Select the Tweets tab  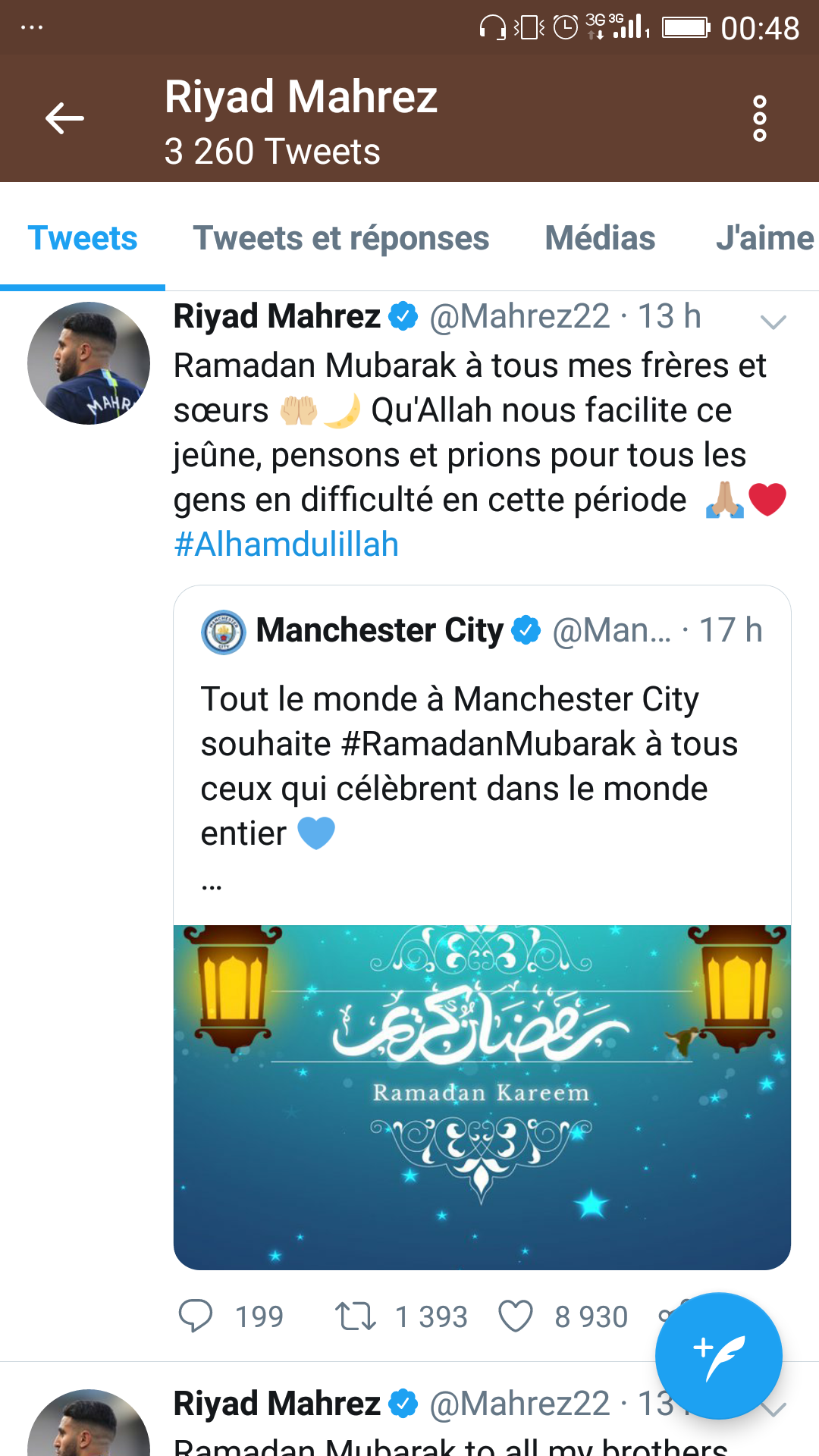pos(83,238)
